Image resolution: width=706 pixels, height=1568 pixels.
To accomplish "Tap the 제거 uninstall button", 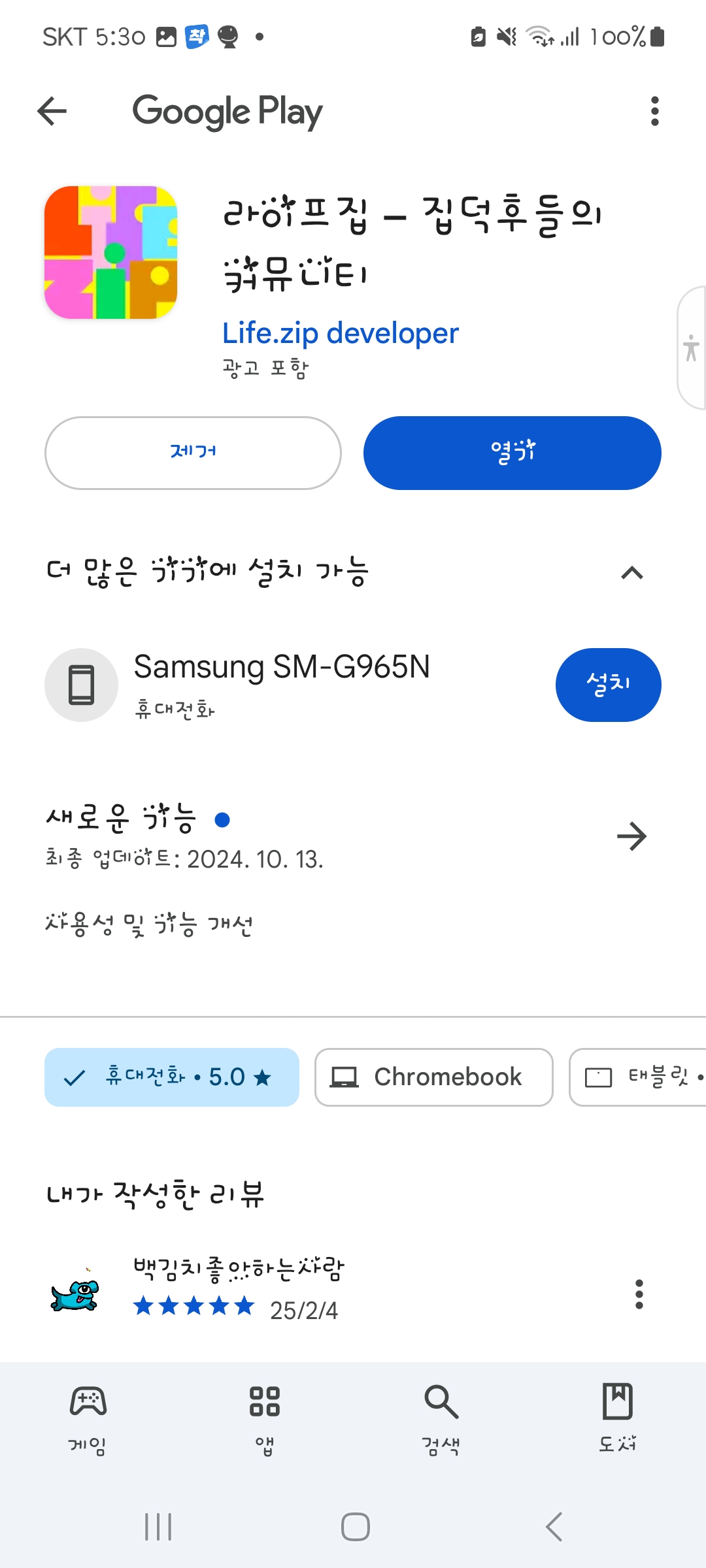I will 193,453.
